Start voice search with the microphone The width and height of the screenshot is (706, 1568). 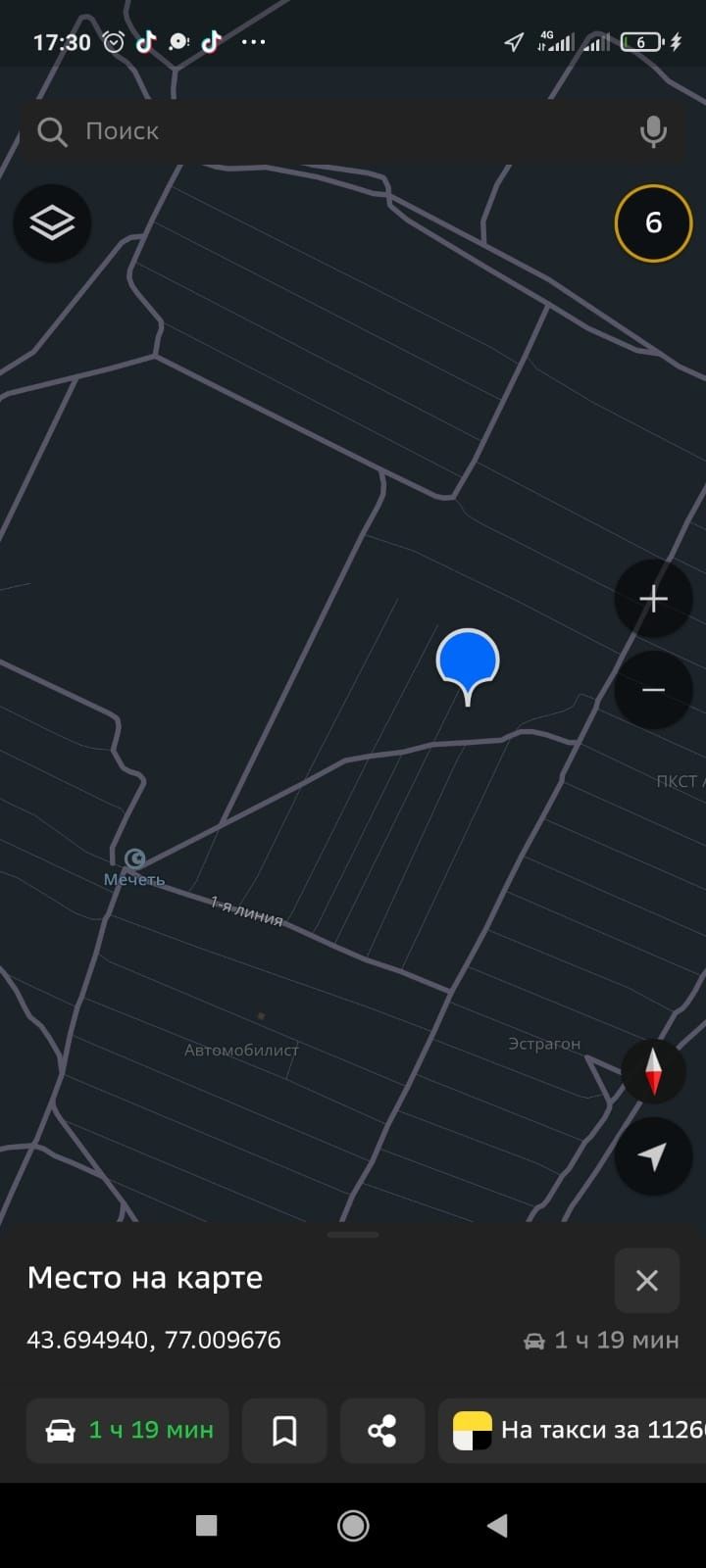[x=653, y=131]
